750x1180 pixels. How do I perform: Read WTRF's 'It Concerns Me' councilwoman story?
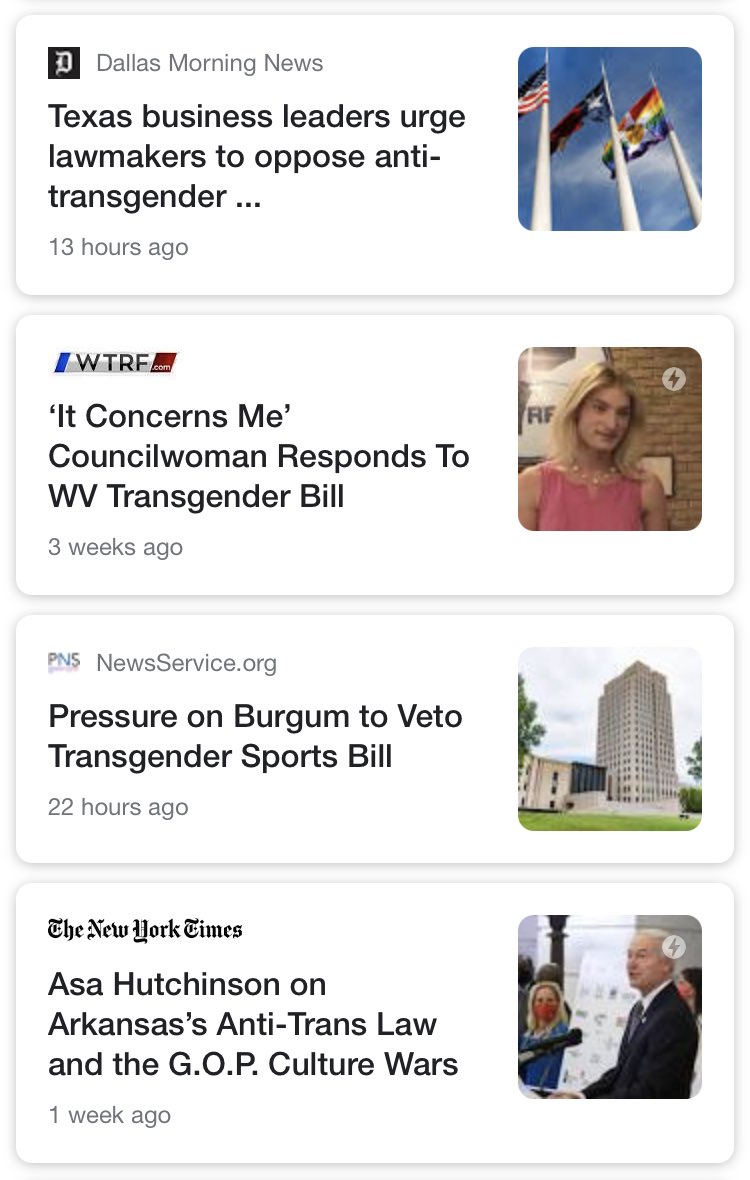click(x=258, y=456)
